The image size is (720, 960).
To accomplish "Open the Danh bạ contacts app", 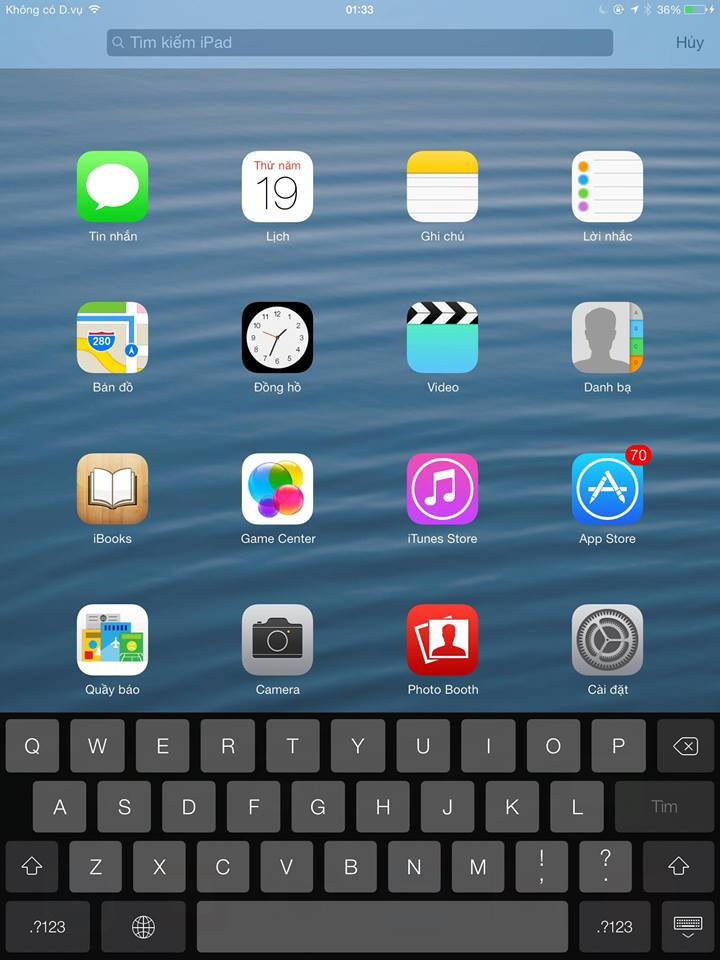I will coord(607,338).
